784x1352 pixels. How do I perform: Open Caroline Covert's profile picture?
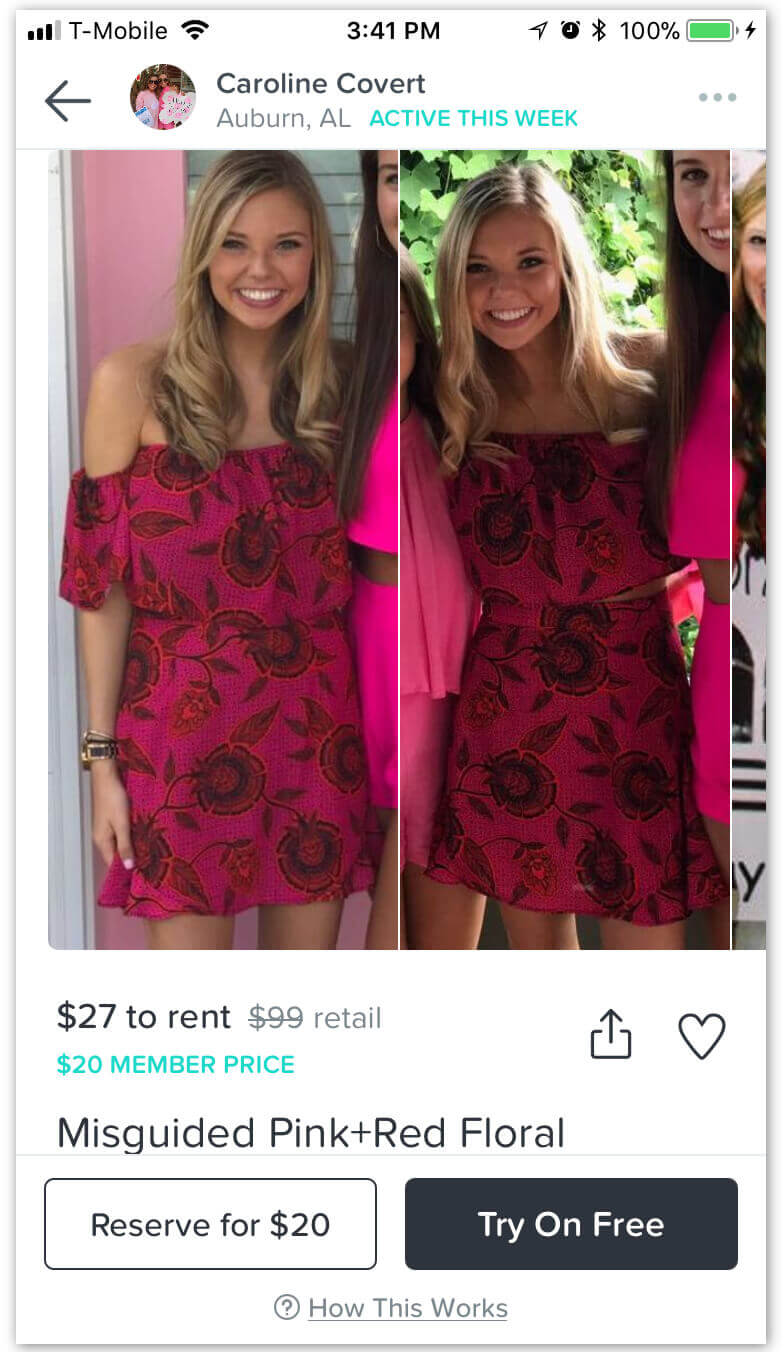click(163, 97)
